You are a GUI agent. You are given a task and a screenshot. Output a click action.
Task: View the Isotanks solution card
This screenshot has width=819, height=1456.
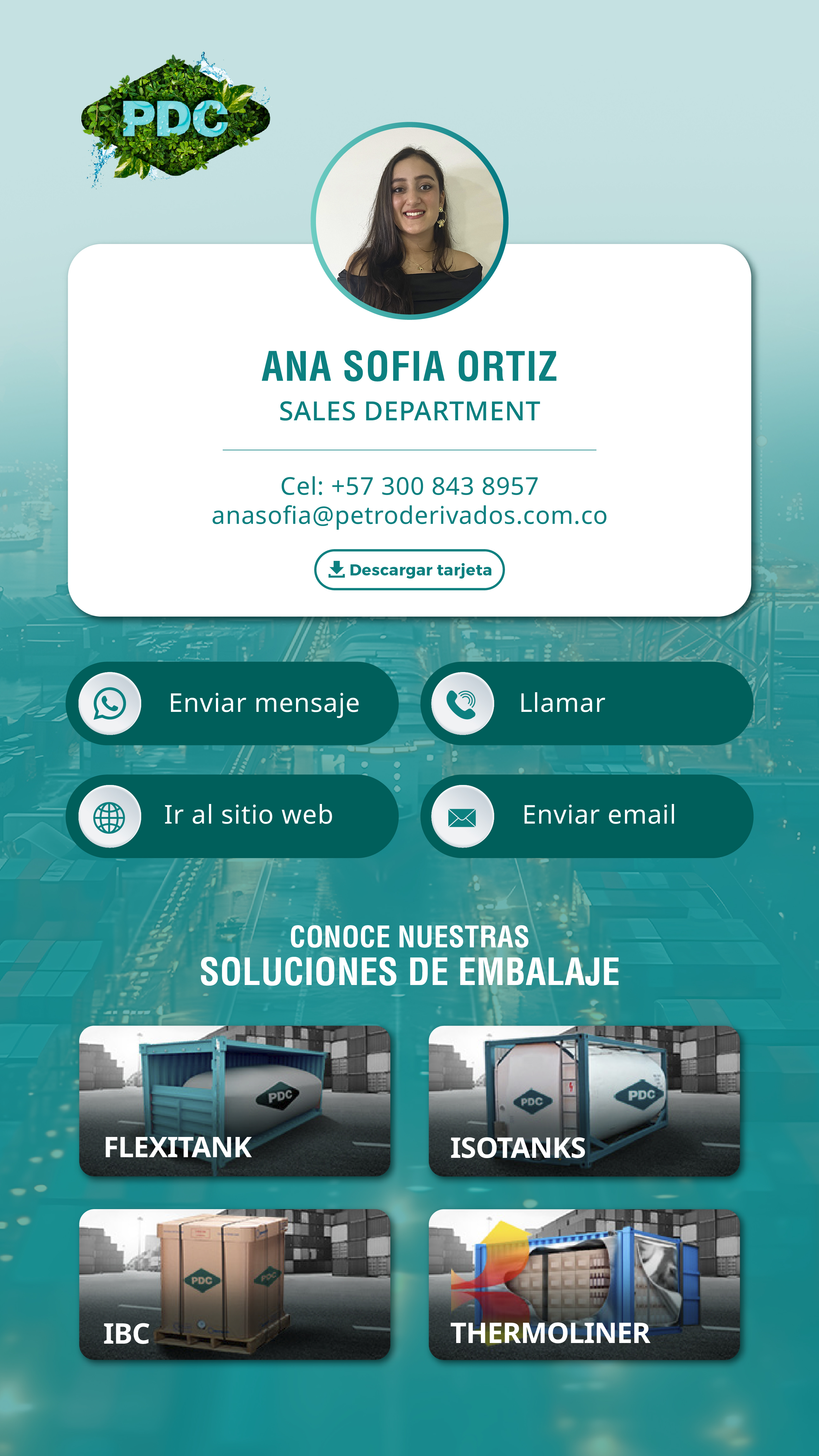tap(584, 1101)
